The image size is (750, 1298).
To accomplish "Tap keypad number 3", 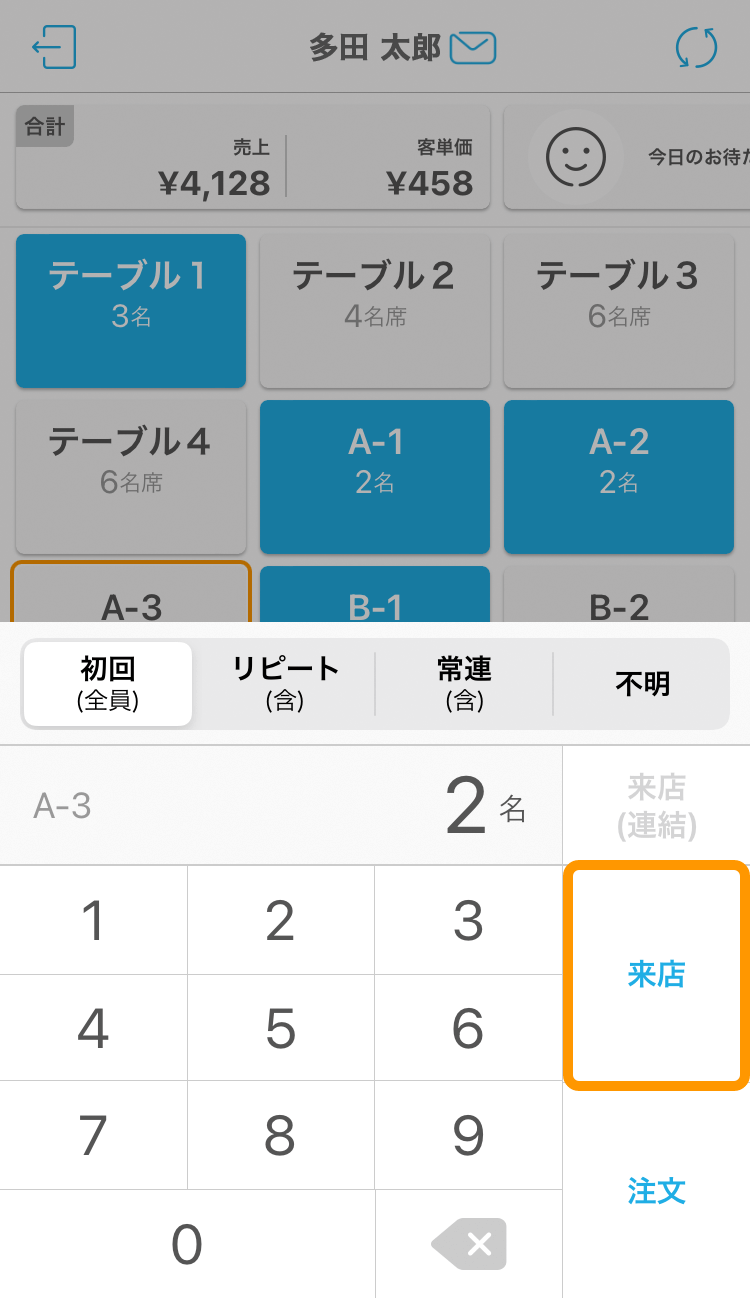I will (468, 920).
